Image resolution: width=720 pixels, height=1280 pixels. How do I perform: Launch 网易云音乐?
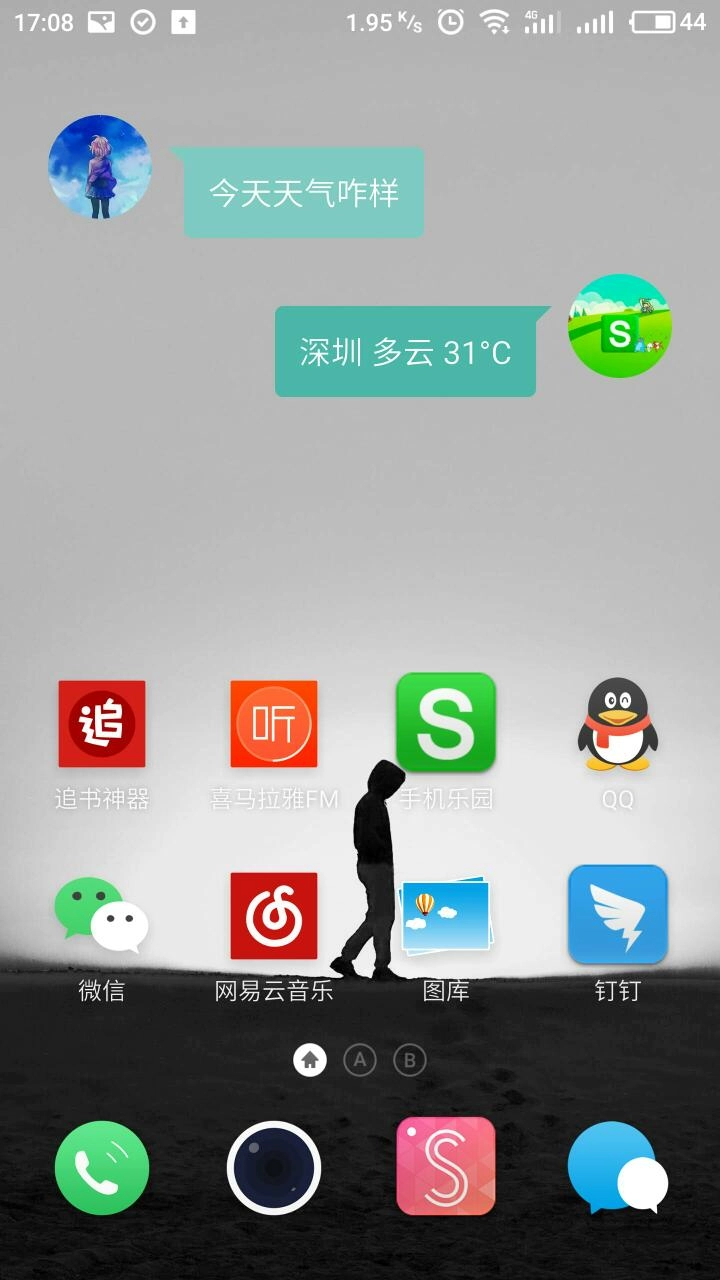[x=274, y=916]
